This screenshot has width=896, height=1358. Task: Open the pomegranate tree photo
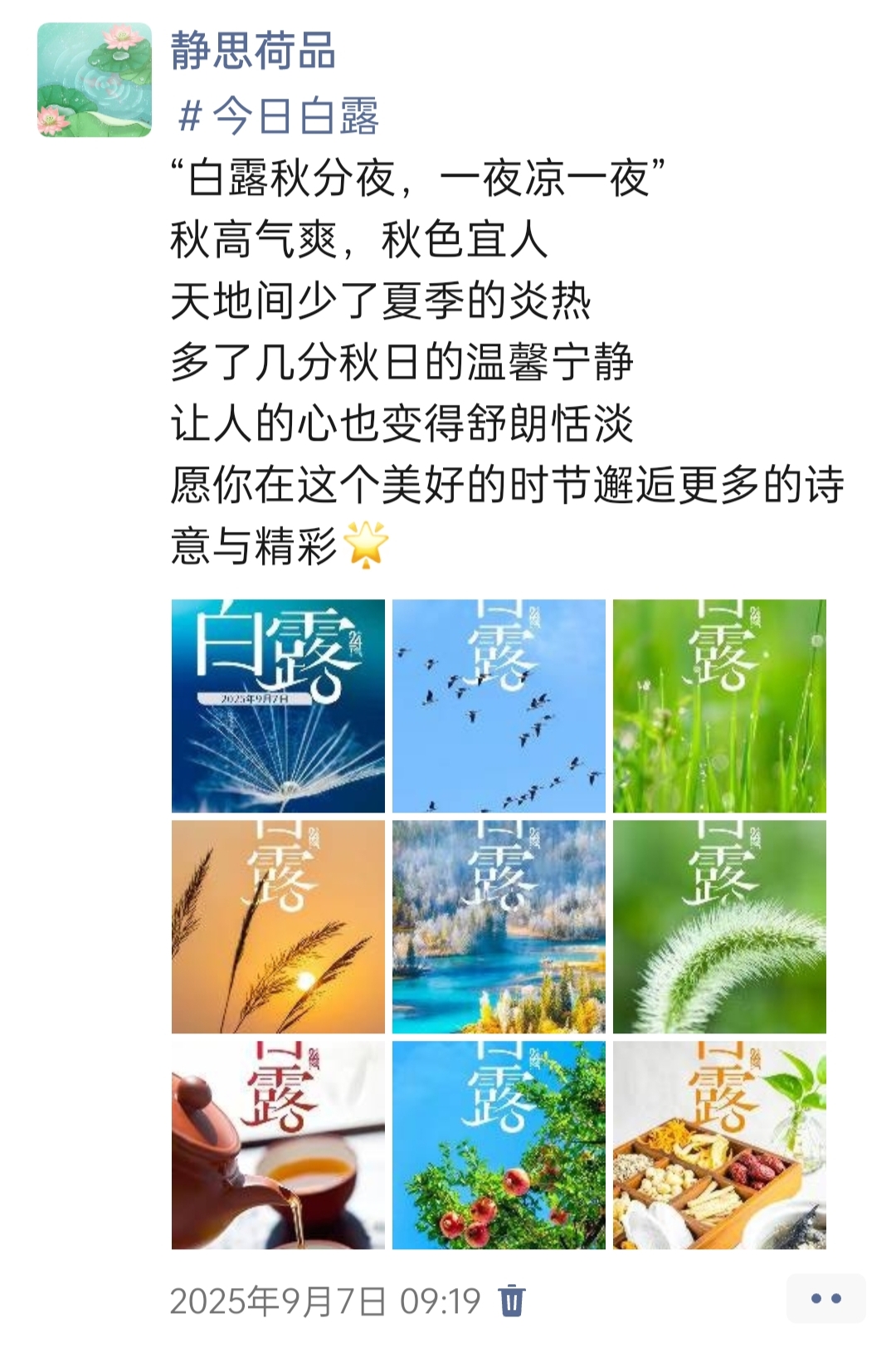pyautogui.click(x=499, y=1146)
